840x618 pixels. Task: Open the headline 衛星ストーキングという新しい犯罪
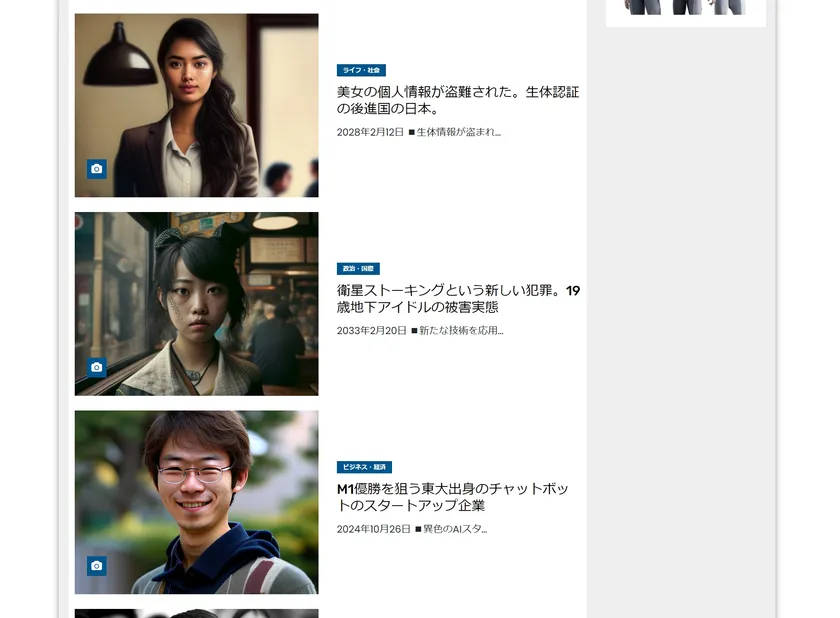pos(457,298)
